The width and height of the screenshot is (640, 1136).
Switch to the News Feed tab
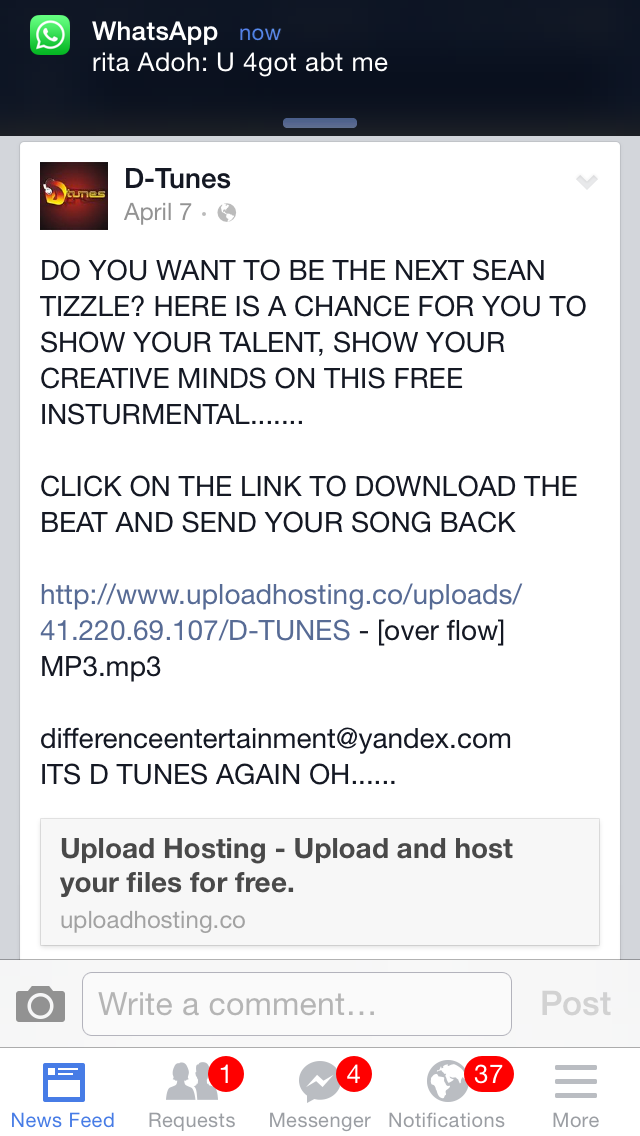click(63, 1094)
